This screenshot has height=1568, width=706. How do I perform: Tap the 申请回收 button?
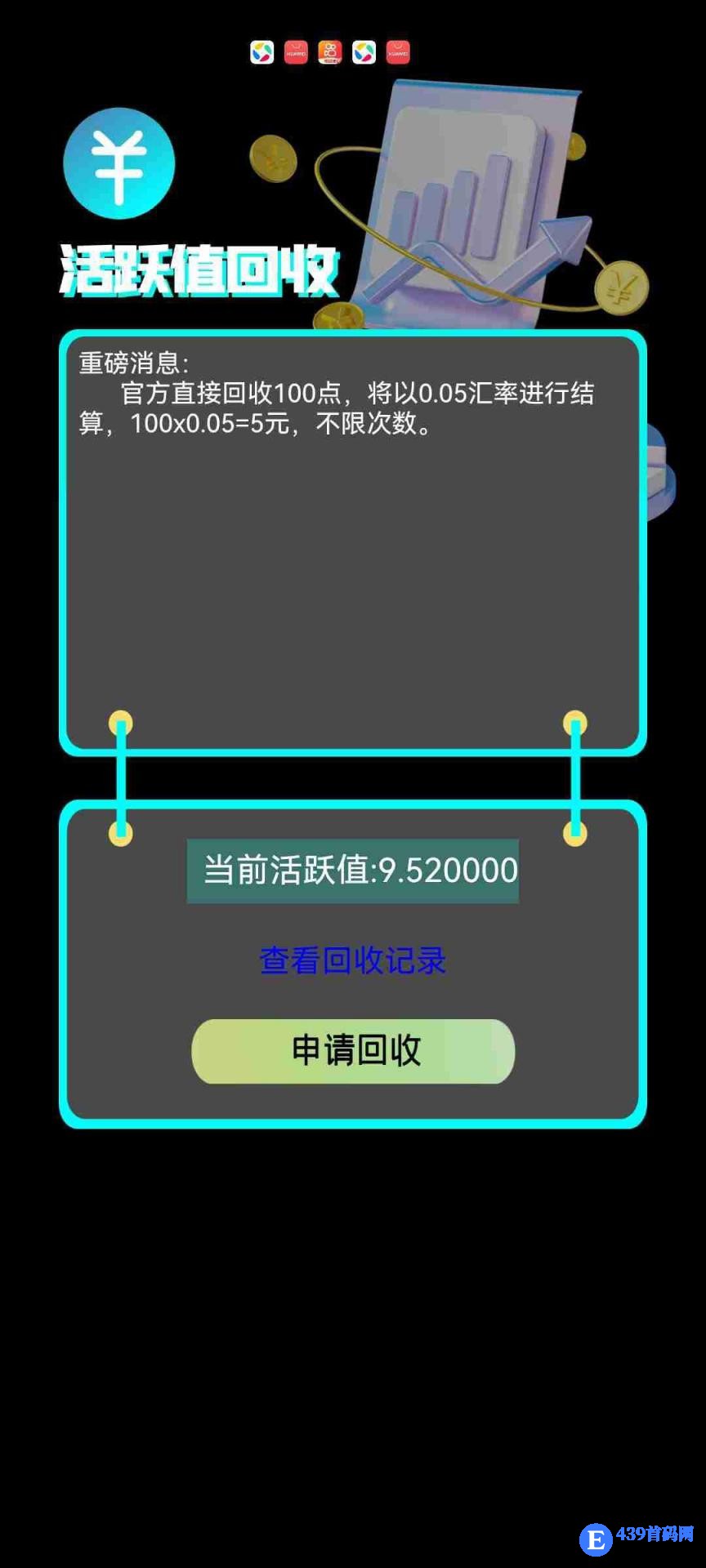point(353,1051)
